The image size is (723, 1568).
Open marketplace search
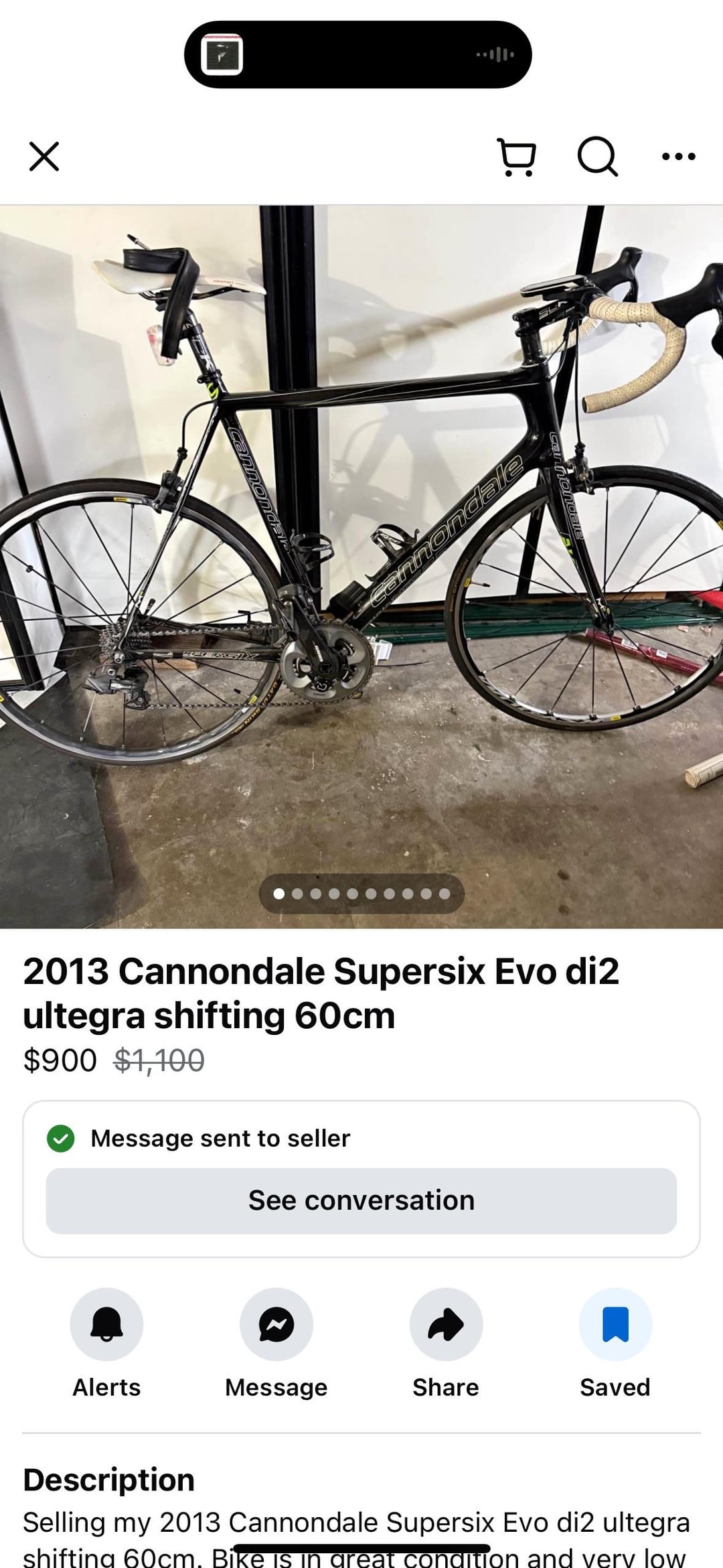pyautogui.click(x=597, y=157)
